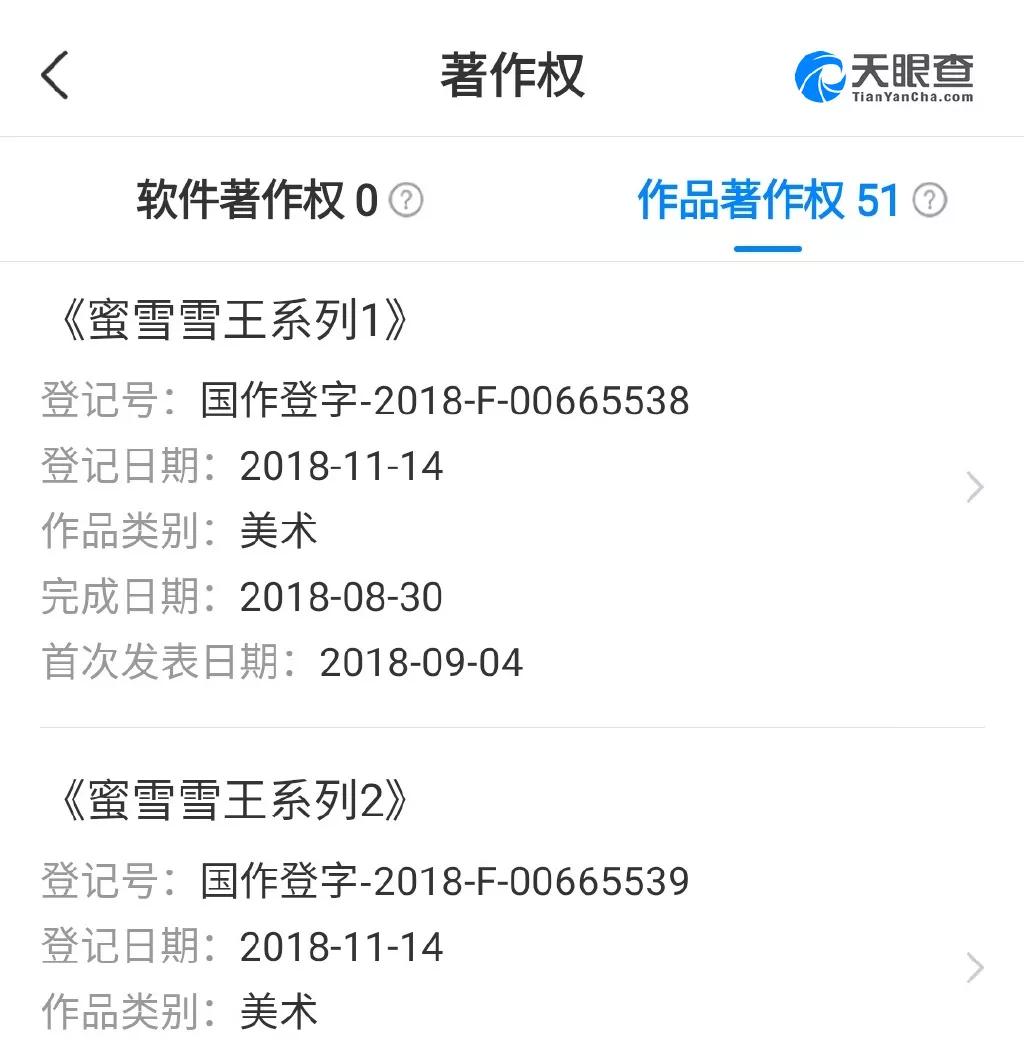Select the 著作权 page title
Image resolution: width=1024 pixels, height=1050 pixels.
tap(512, 75)
